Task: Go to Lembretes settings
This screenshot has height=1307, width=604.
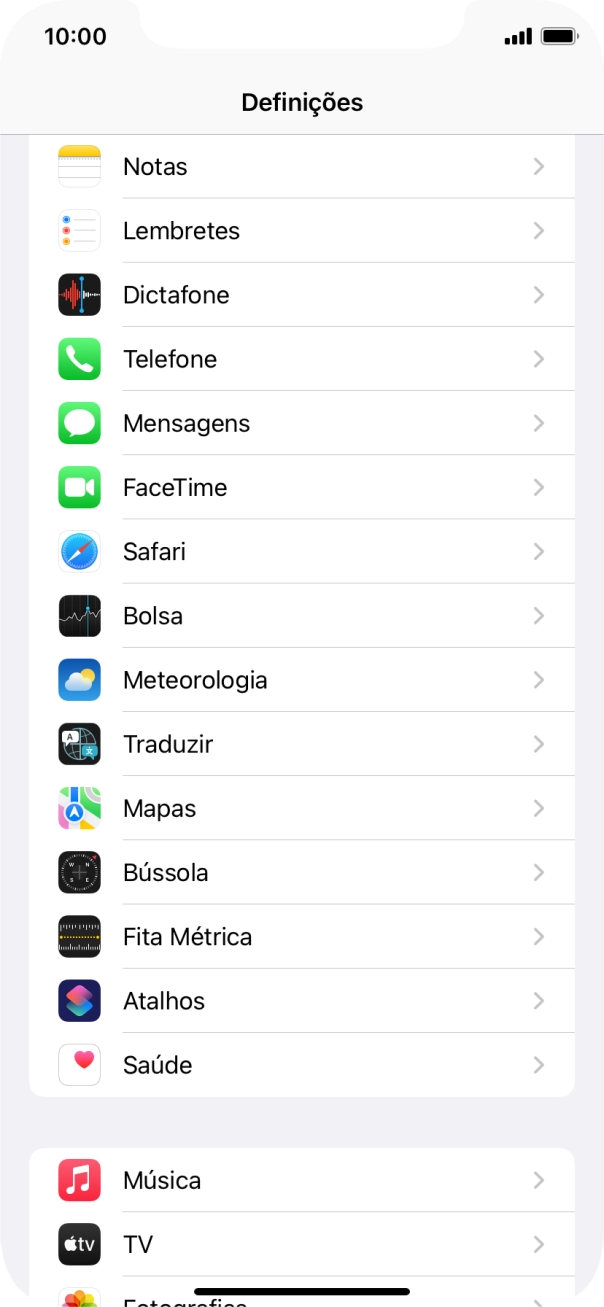Action: click(x=300, y=231)
